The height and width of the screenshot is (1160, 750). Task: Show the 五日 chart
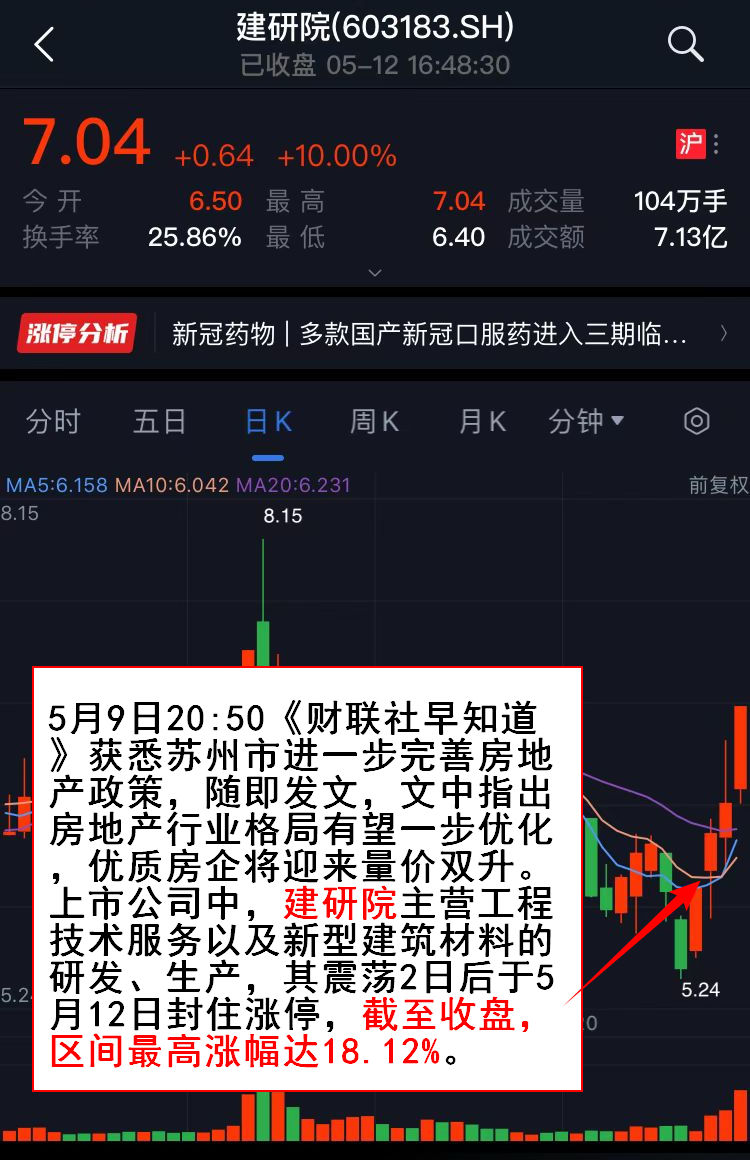(160, 422)
